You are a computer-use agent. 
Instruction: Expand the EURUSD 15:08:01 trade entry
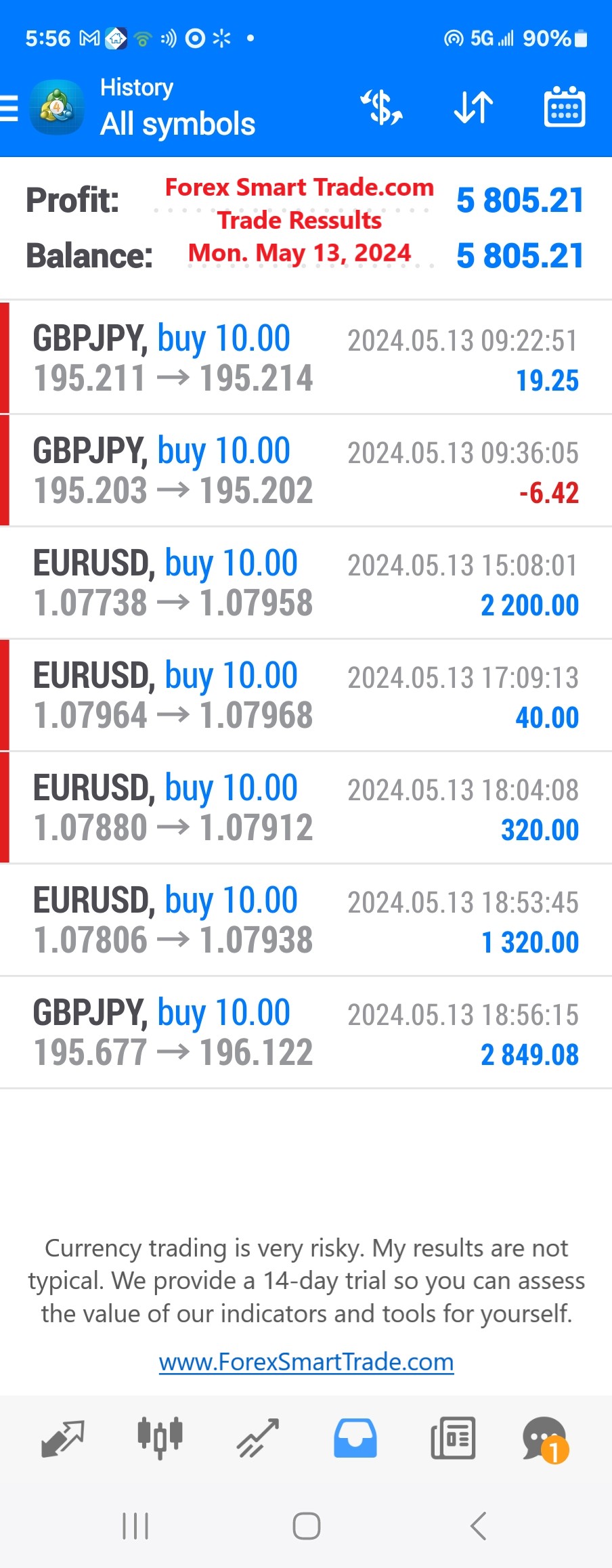coord(305,582)
